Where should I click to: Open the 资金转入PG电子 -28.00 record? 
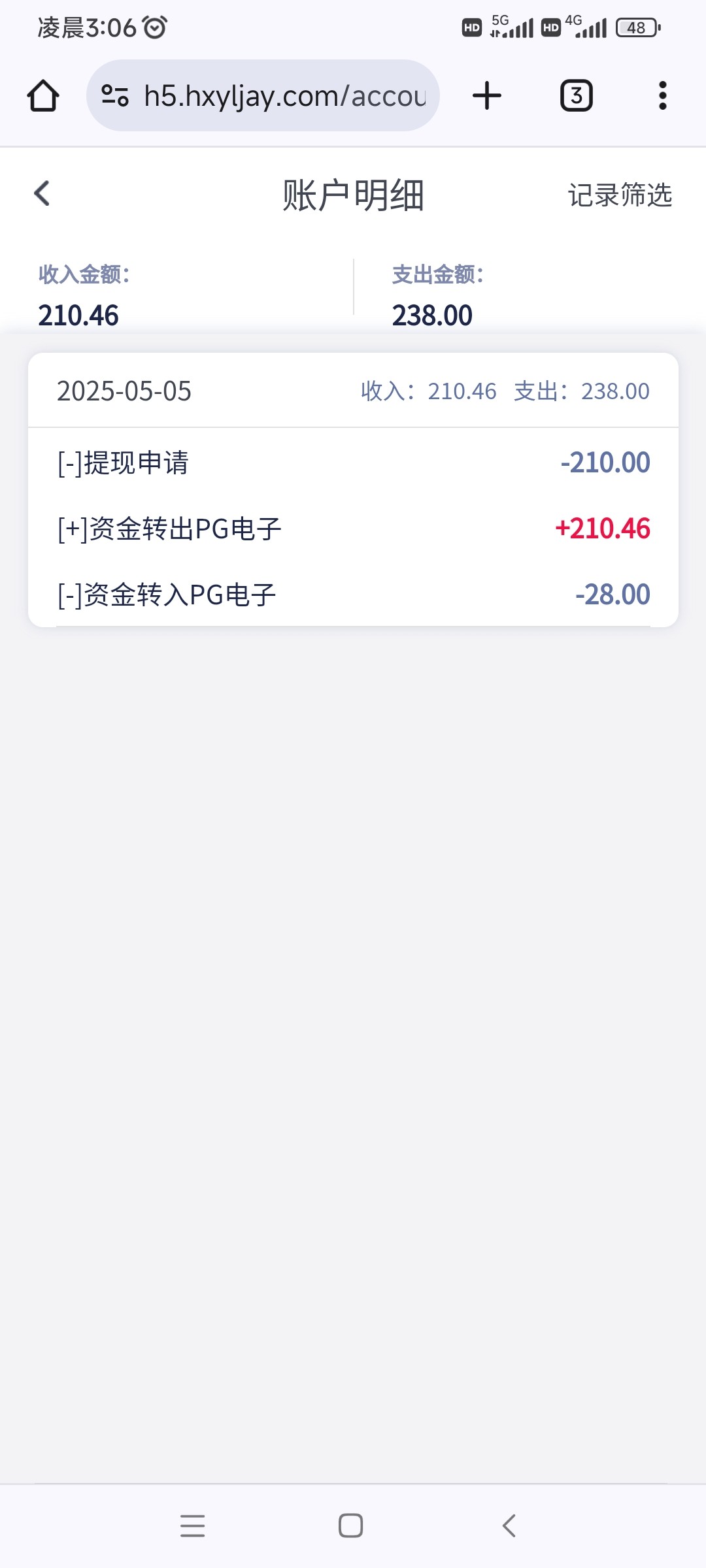click(353, 595)
